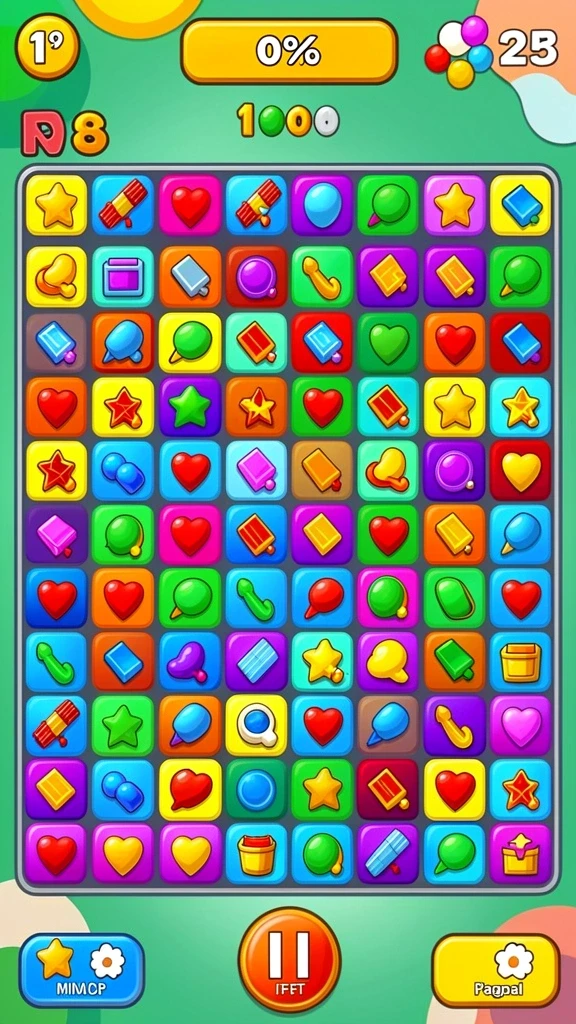Choose the green star on purple tile
576x1024 pixels.
click(190, 406)
